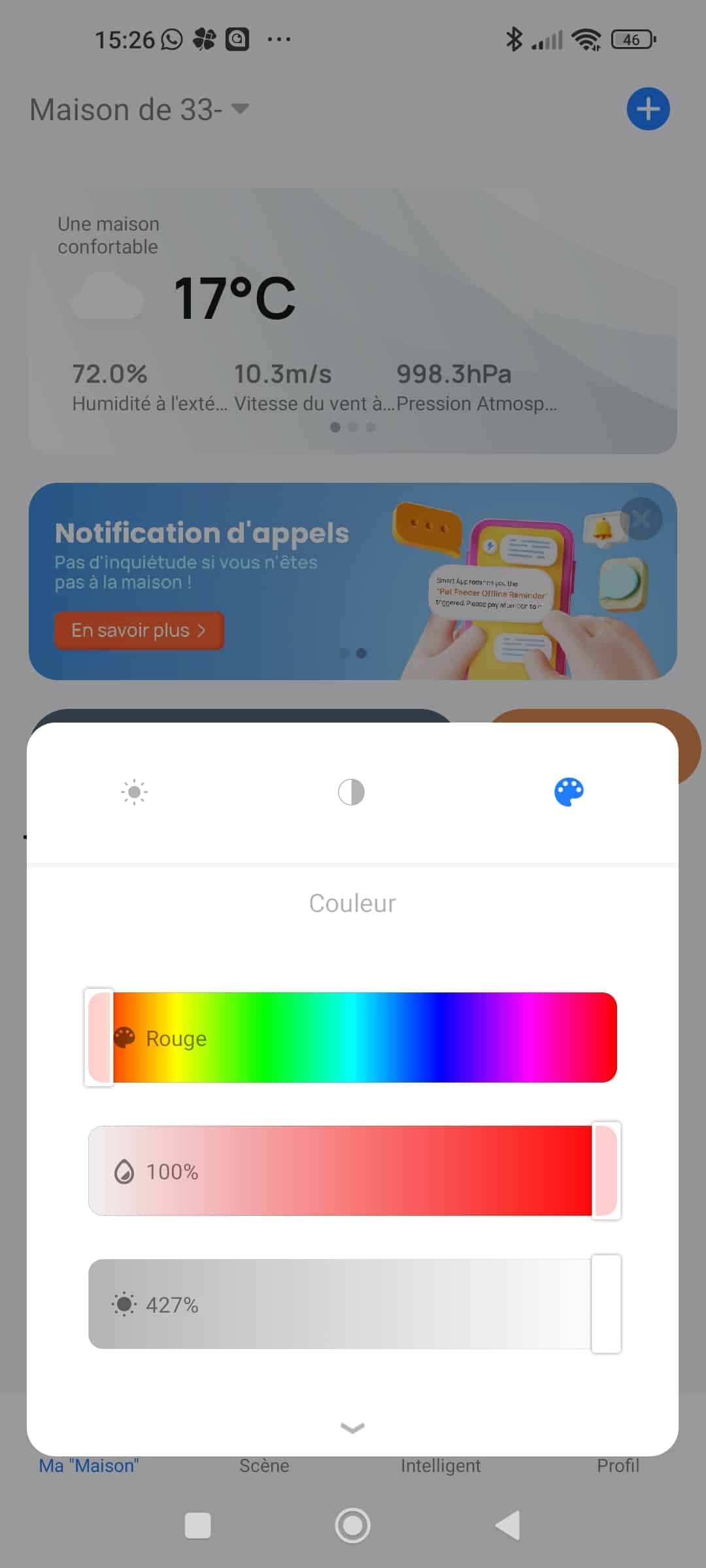Tap the 100% saturation slider
Screen dimensions: 706x1568
[352, 1171]
